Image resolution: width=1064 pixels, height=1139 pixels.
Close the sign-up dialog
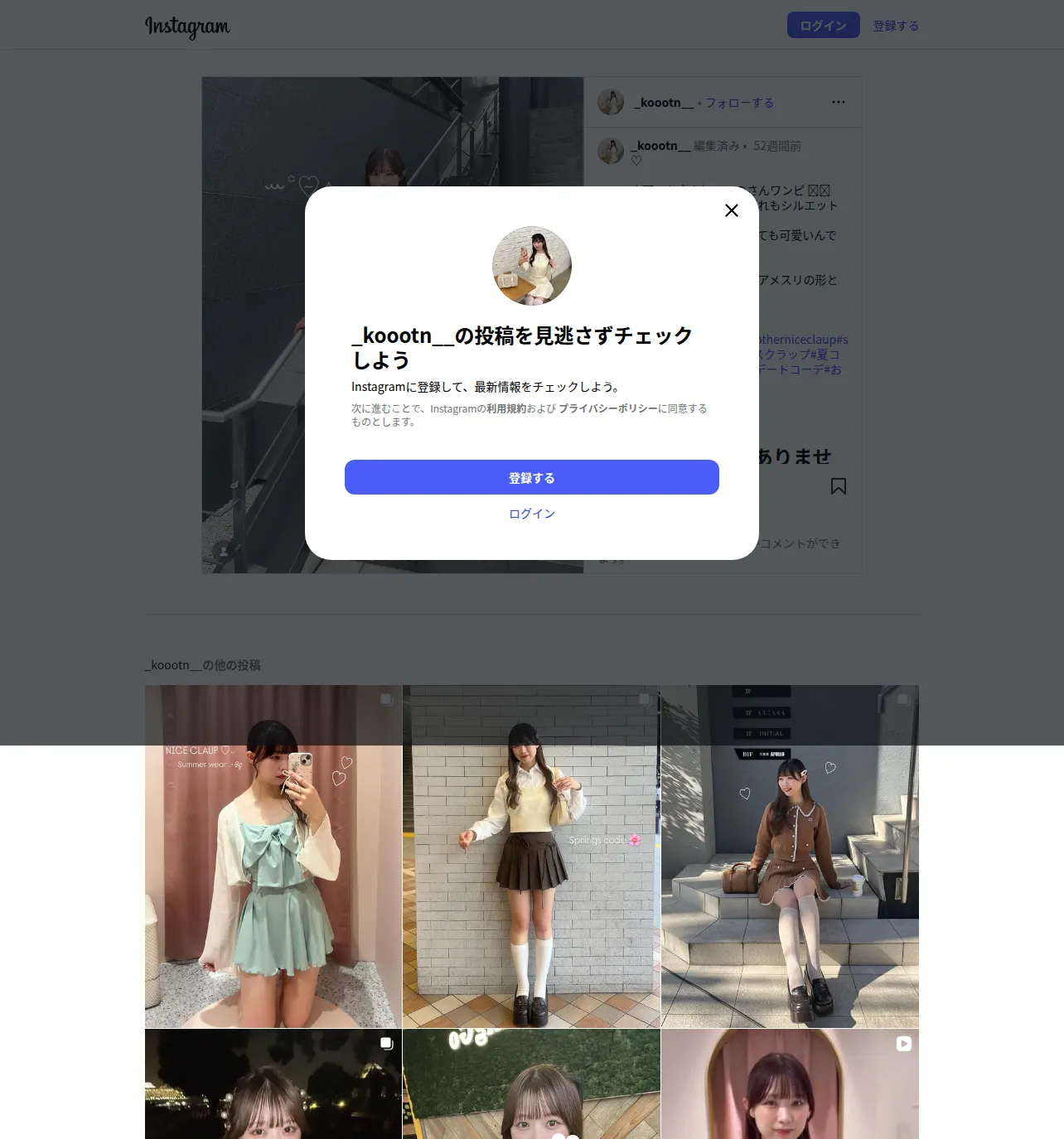click(x=732, y=210)
